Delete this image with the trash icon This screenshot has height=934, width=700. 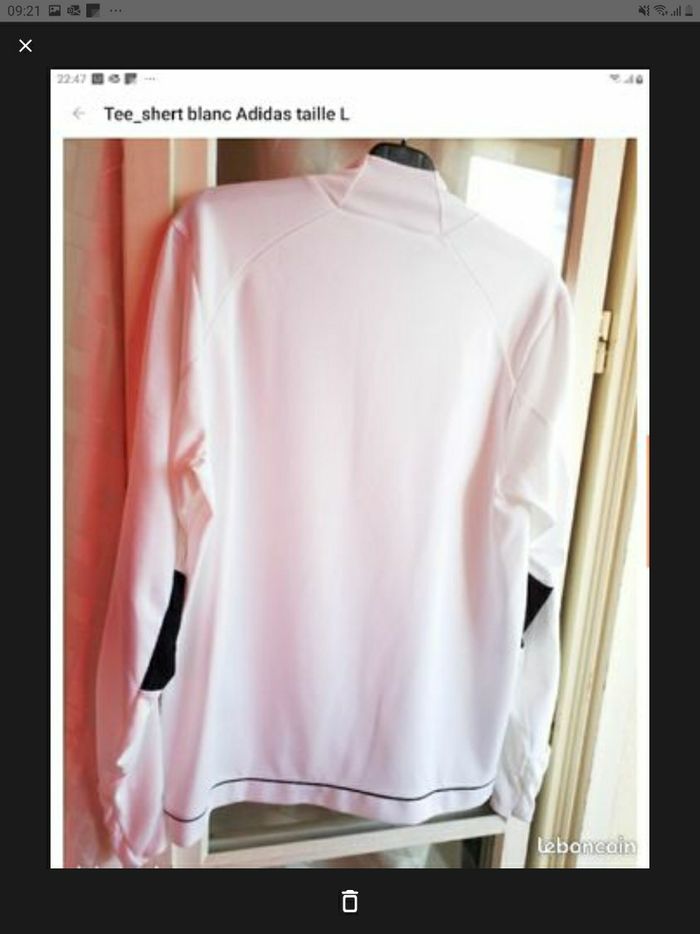(349, 900)
